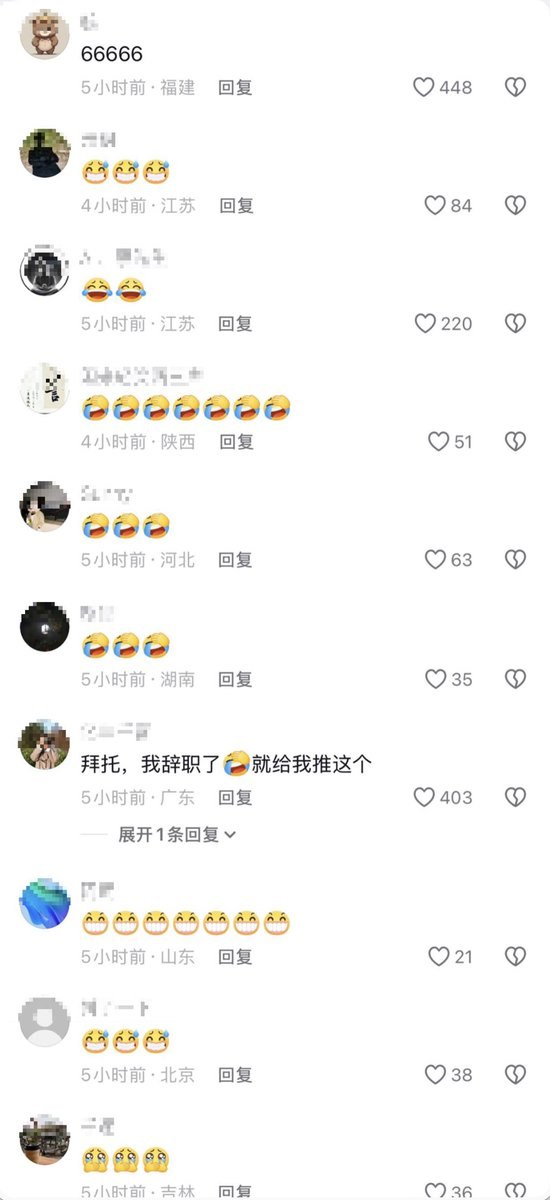Dislike the 河北 comment with 63 likes
550x1200 pixels.
(514, 559)
